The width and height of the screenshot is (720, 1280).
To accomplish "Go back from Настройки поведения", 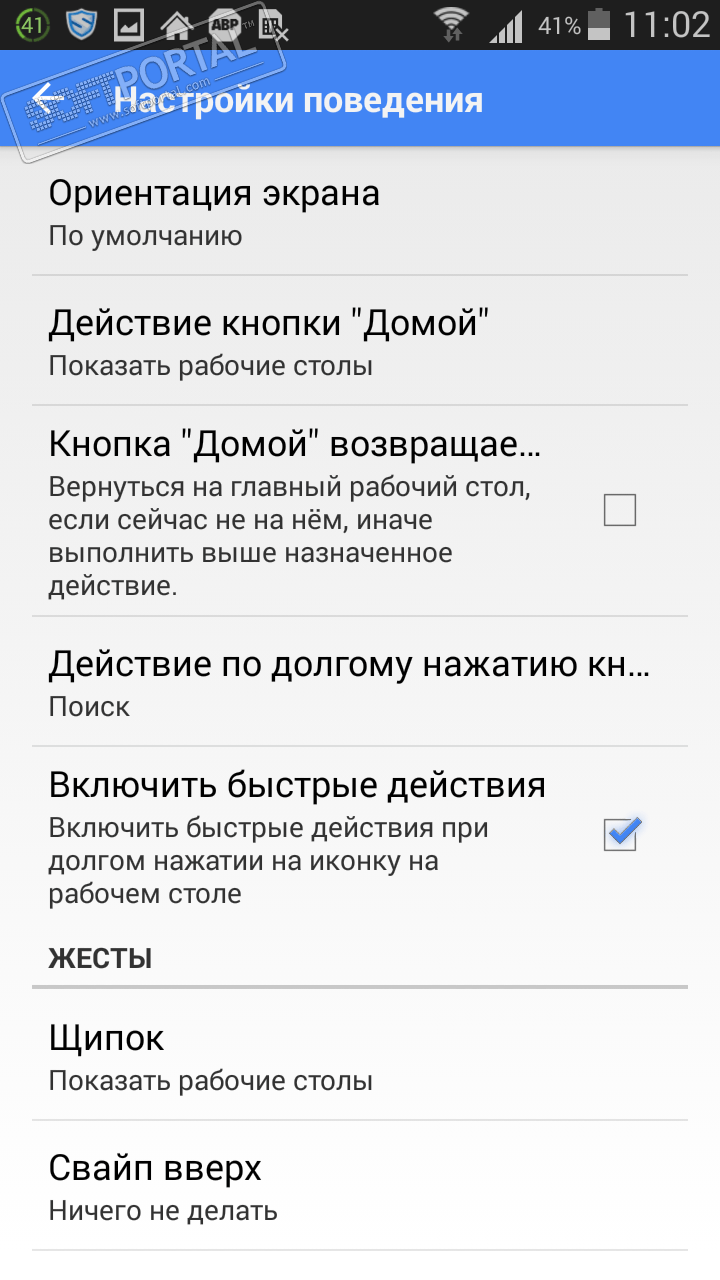I will coord(48,99).
